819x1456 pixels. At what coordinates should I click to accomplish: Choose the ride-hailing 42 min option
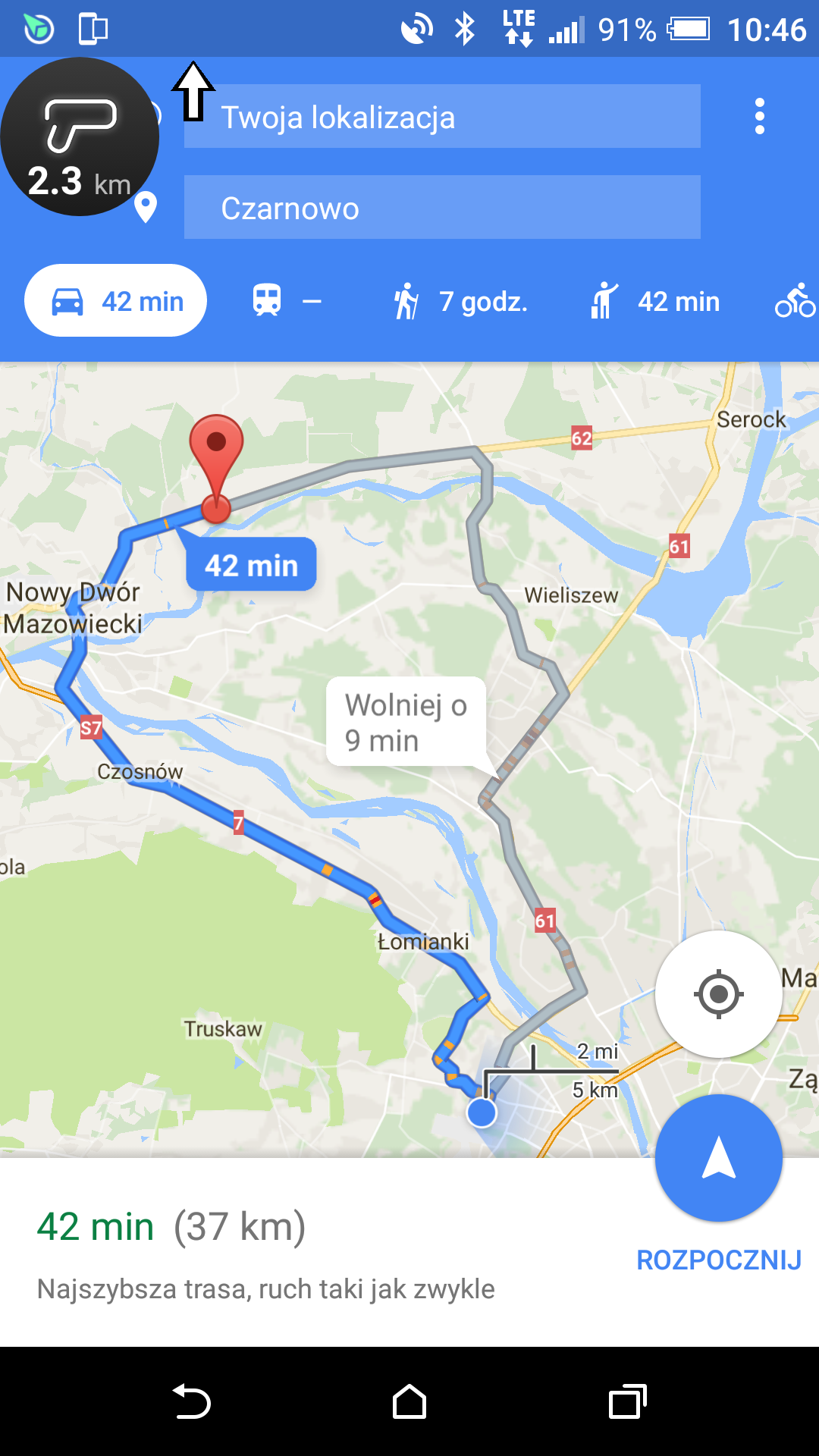(x=655, y=301)
